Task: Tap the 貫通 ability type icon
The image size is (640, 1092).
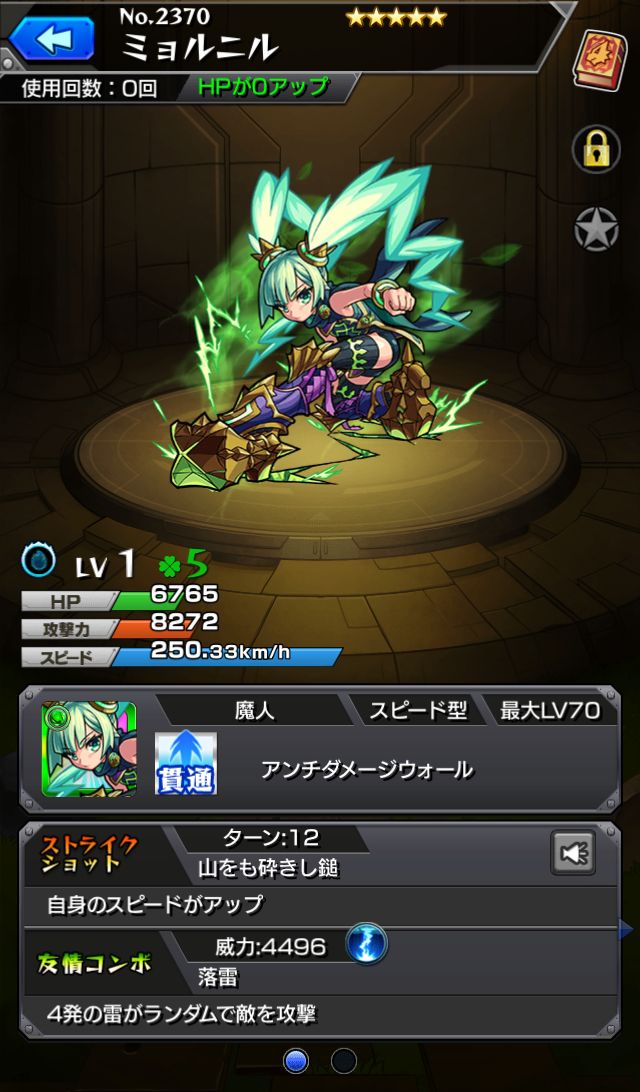Action: pyautogui.click(x=186, y=763)
